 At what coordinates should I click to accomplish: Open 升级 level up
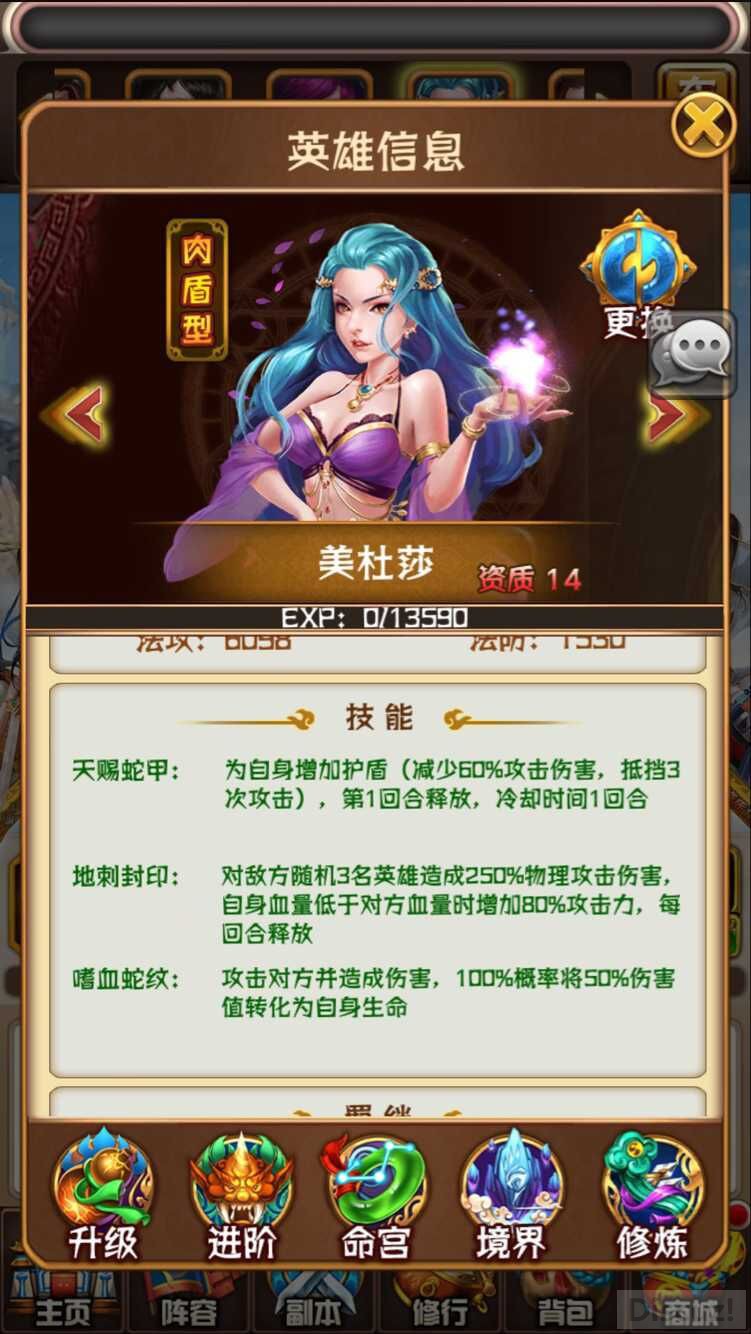tap(102, 1196)
